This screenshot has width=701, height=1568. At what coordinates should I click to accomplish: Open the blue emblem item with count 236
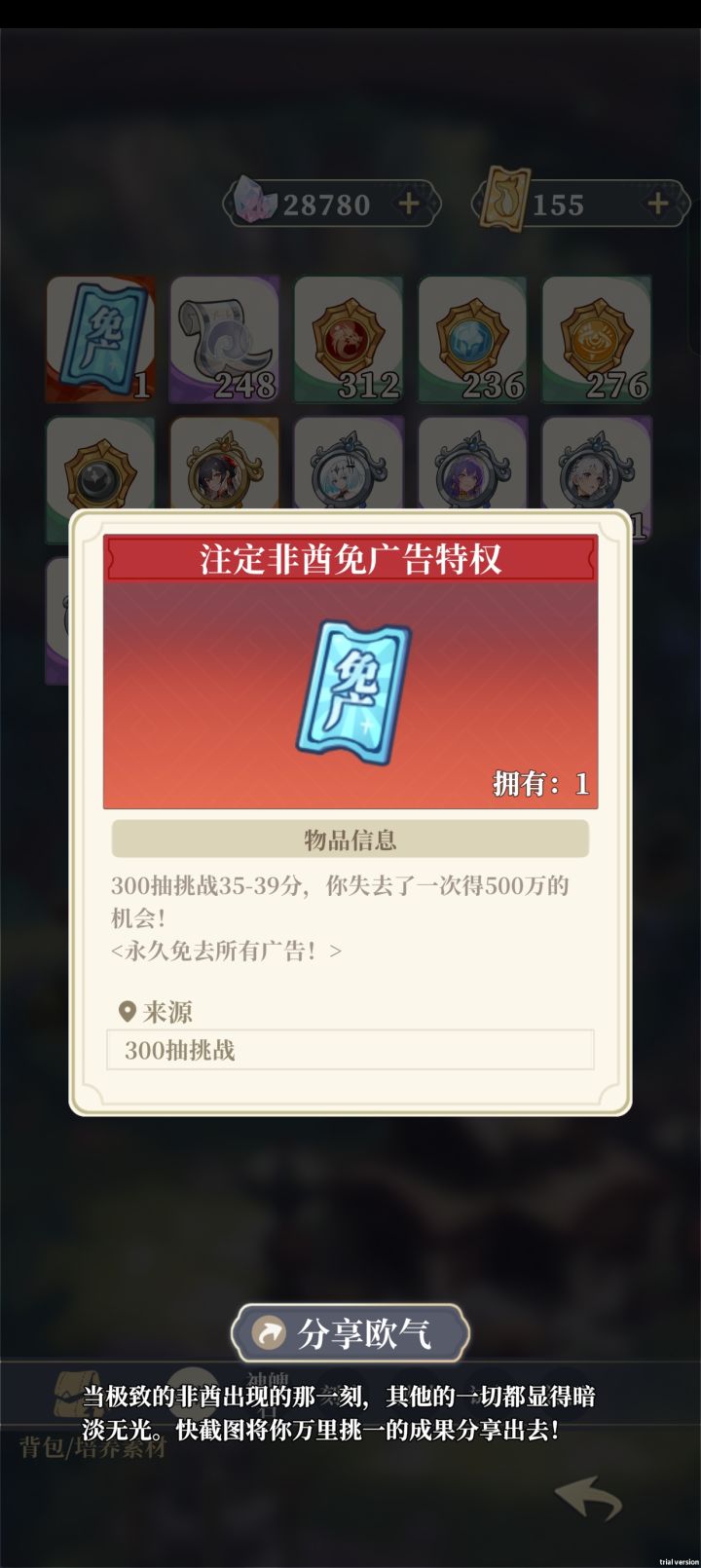[x=473, y=338]
